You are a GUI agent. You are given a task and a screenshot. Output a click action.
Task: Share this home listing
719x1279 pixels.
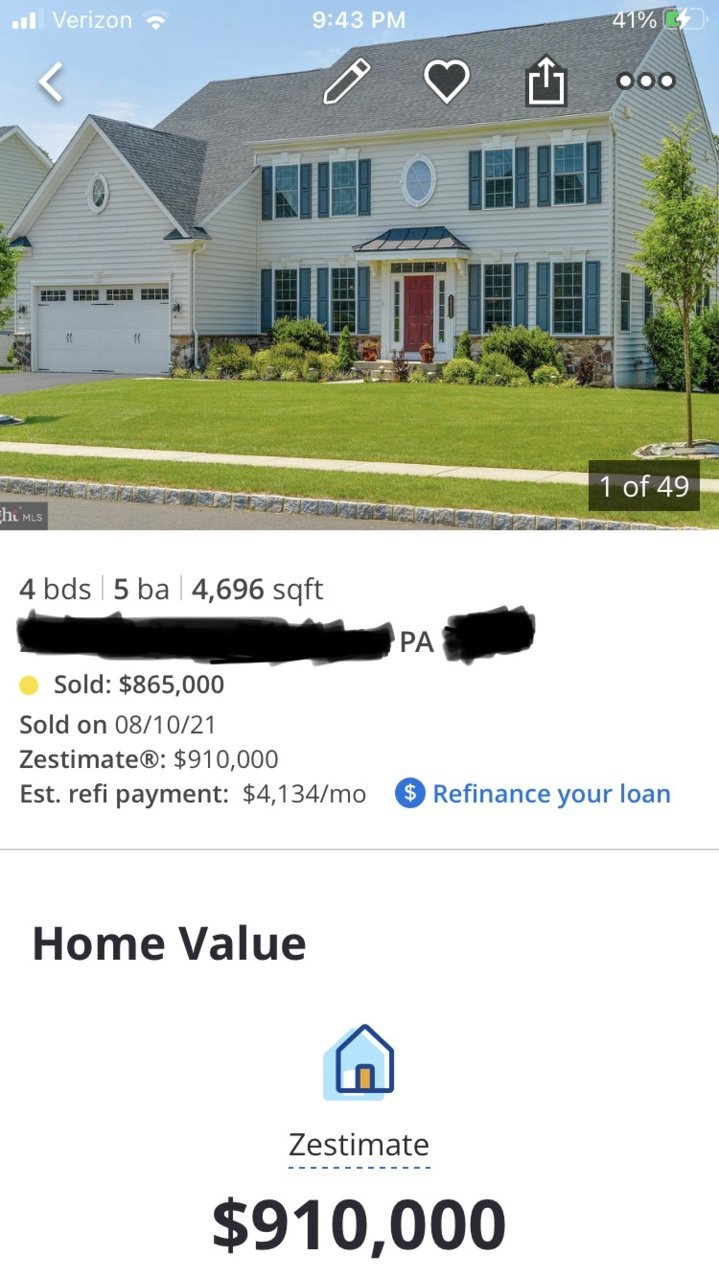(x=546, y=81)
